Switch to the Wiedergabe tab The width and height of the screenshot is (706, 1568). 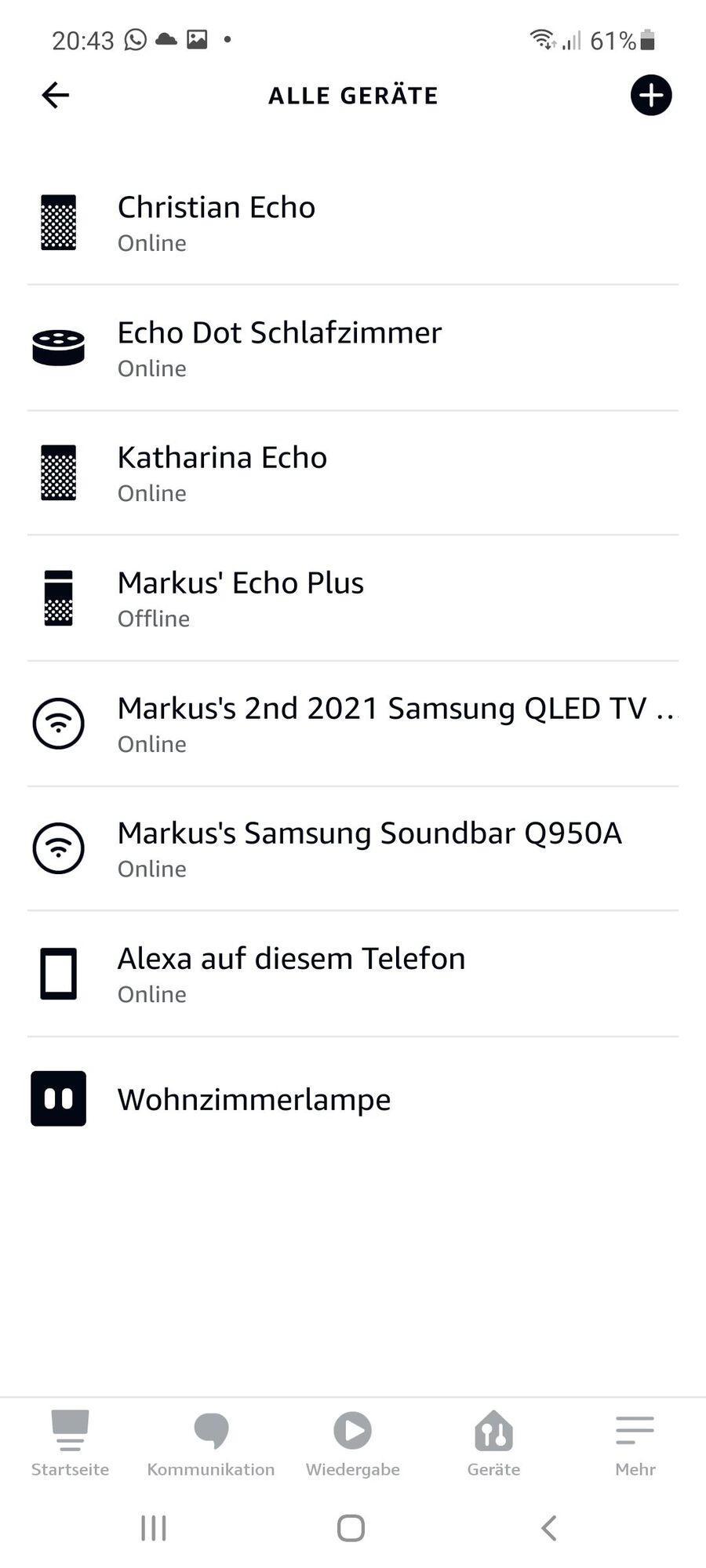(x=353, y=1443)
